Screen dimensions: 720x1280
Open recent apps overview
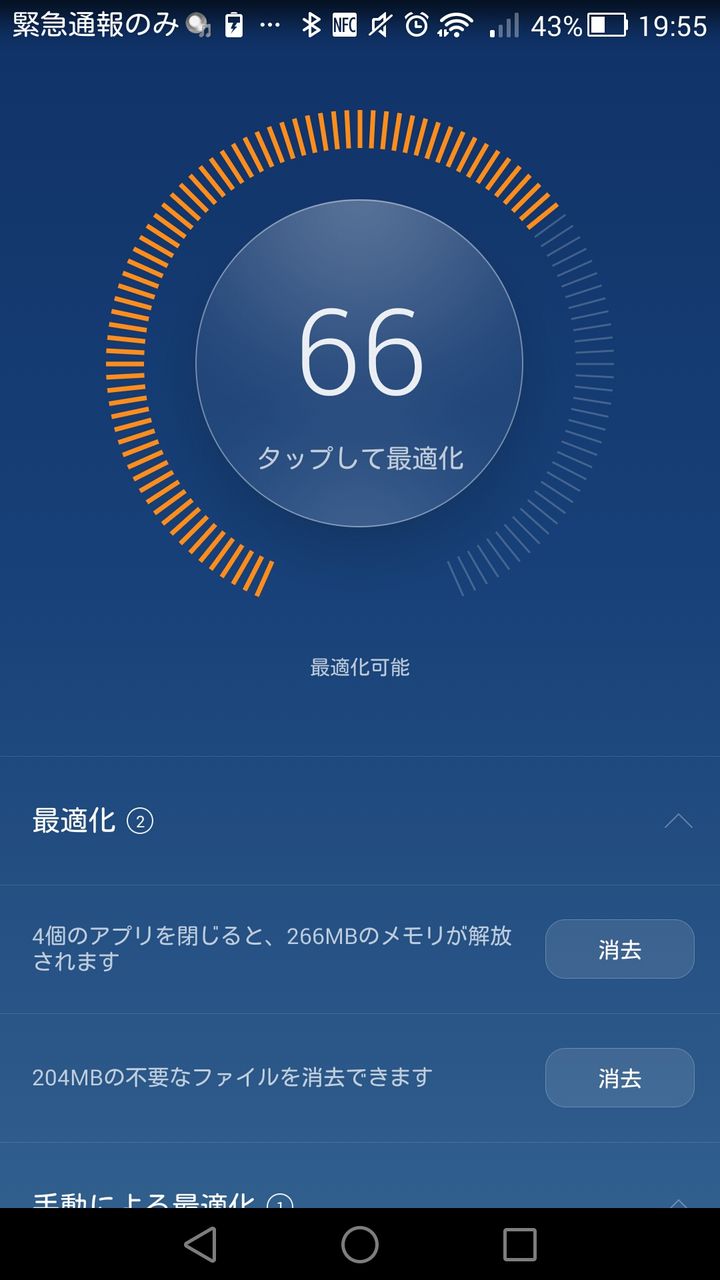pyautogui.click(x=520, y=1244)
